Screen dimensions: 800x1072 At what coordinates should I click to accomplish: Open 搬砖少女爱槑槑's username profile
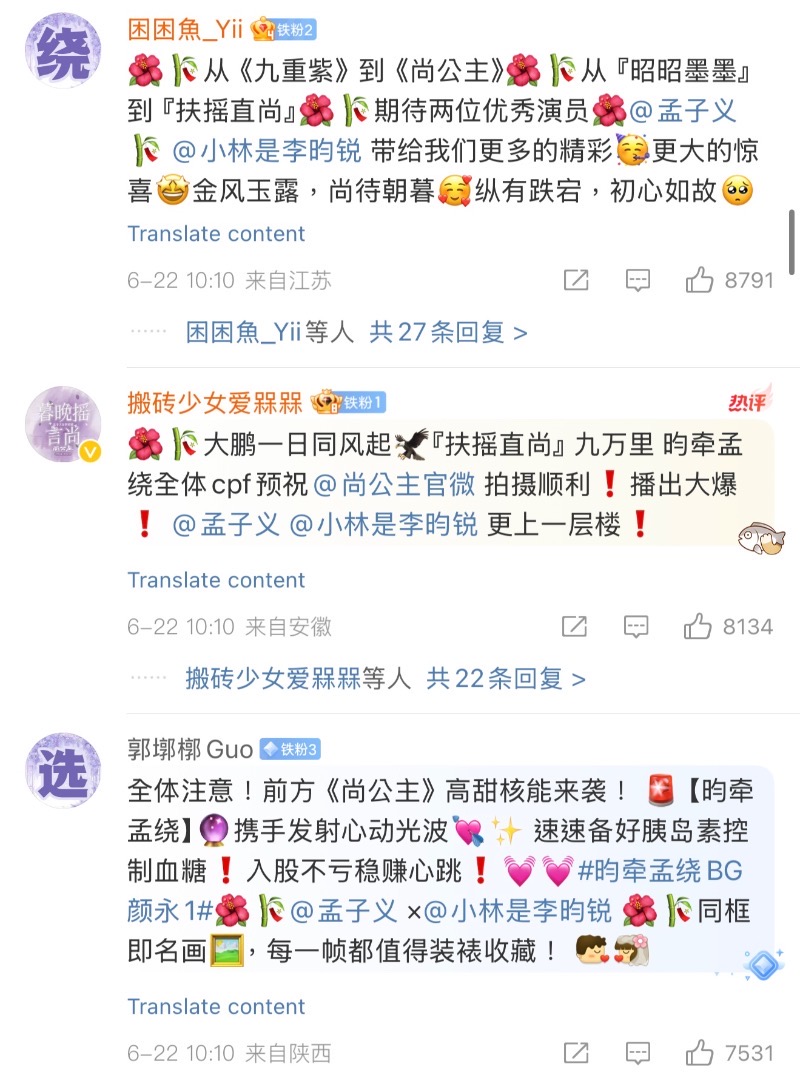pos(215,402)
